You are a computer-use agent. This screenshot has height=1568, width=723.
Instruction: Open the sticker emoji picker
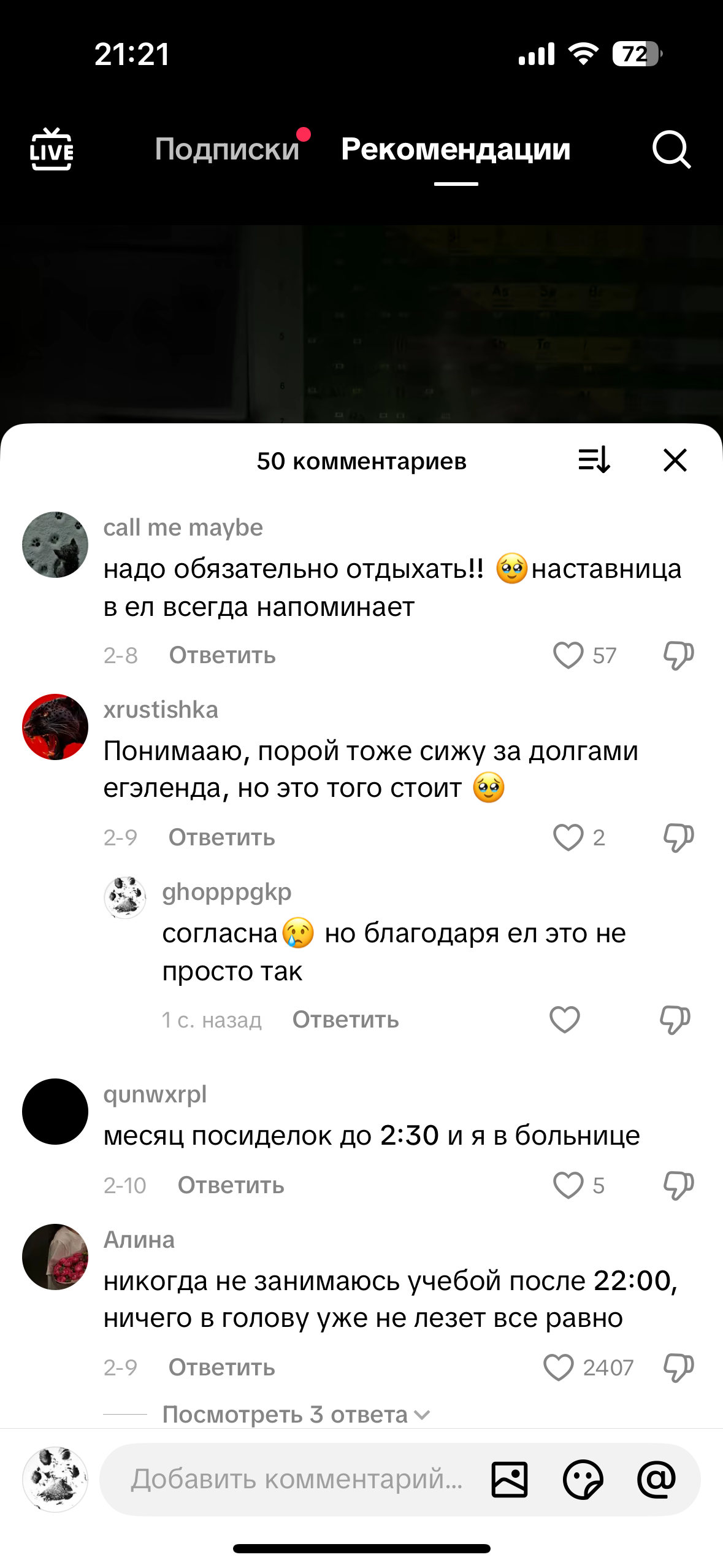point(583,1479)
